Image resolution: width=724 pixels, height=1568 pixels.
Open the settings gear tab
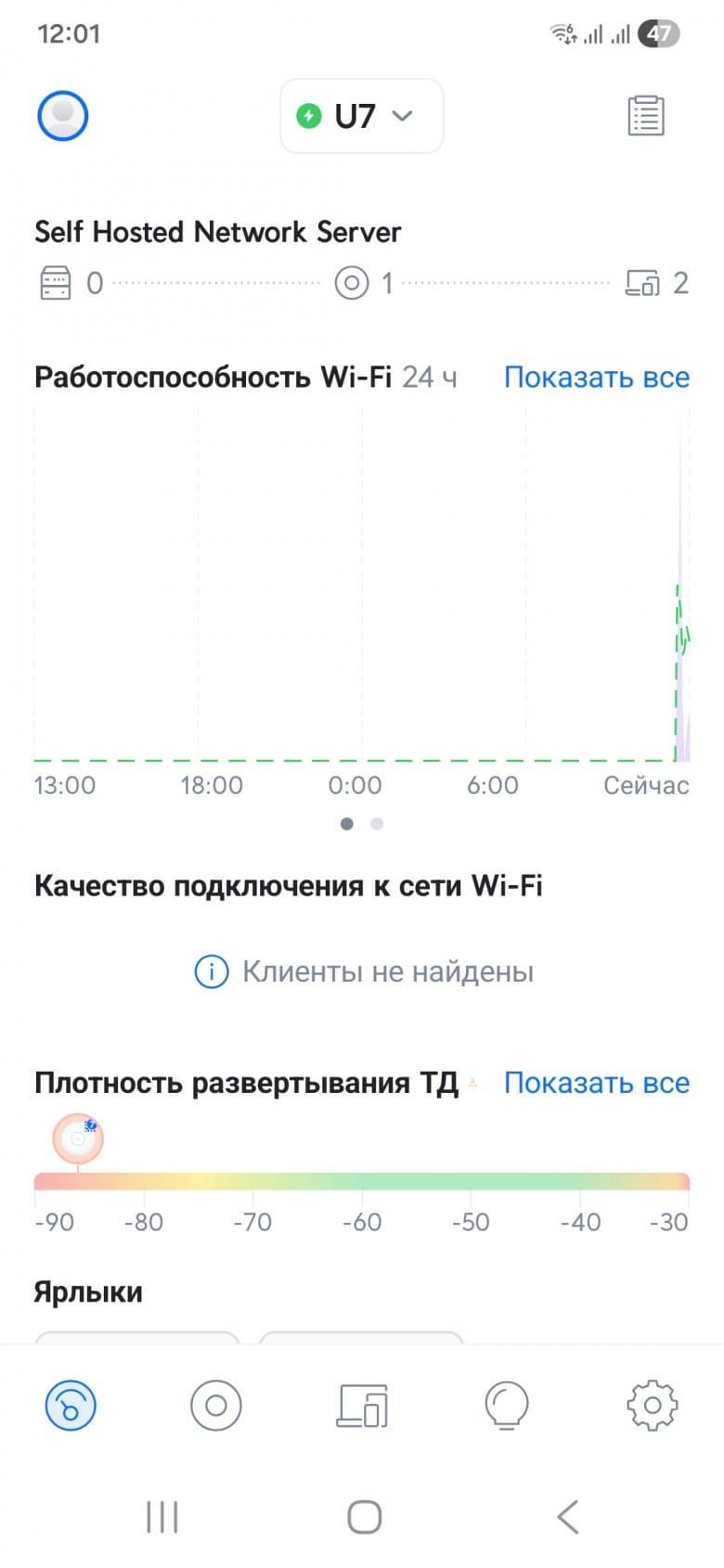tap(653, 1406)
